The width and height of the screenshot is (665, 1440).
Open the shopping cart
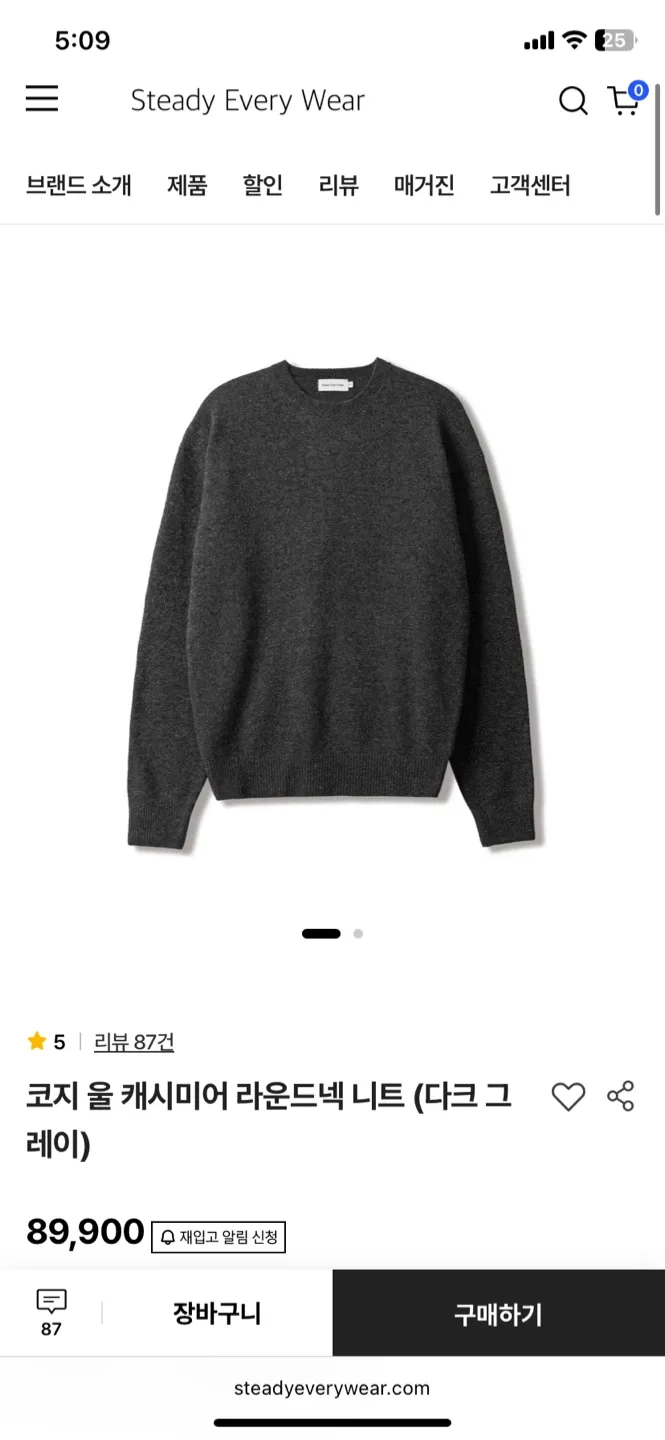625,99
